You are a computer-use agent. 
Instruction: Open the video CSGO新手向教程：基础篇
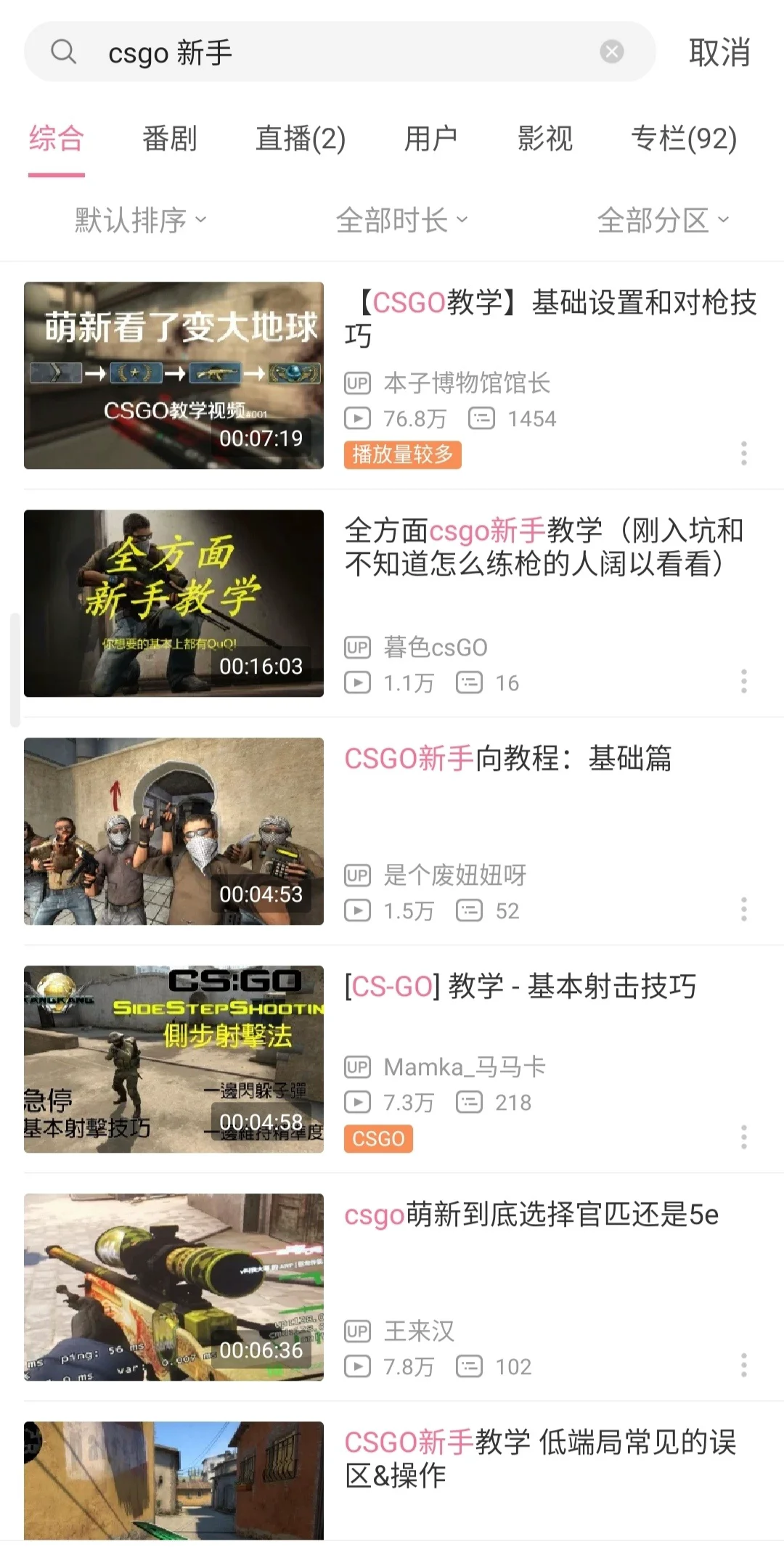508,759
